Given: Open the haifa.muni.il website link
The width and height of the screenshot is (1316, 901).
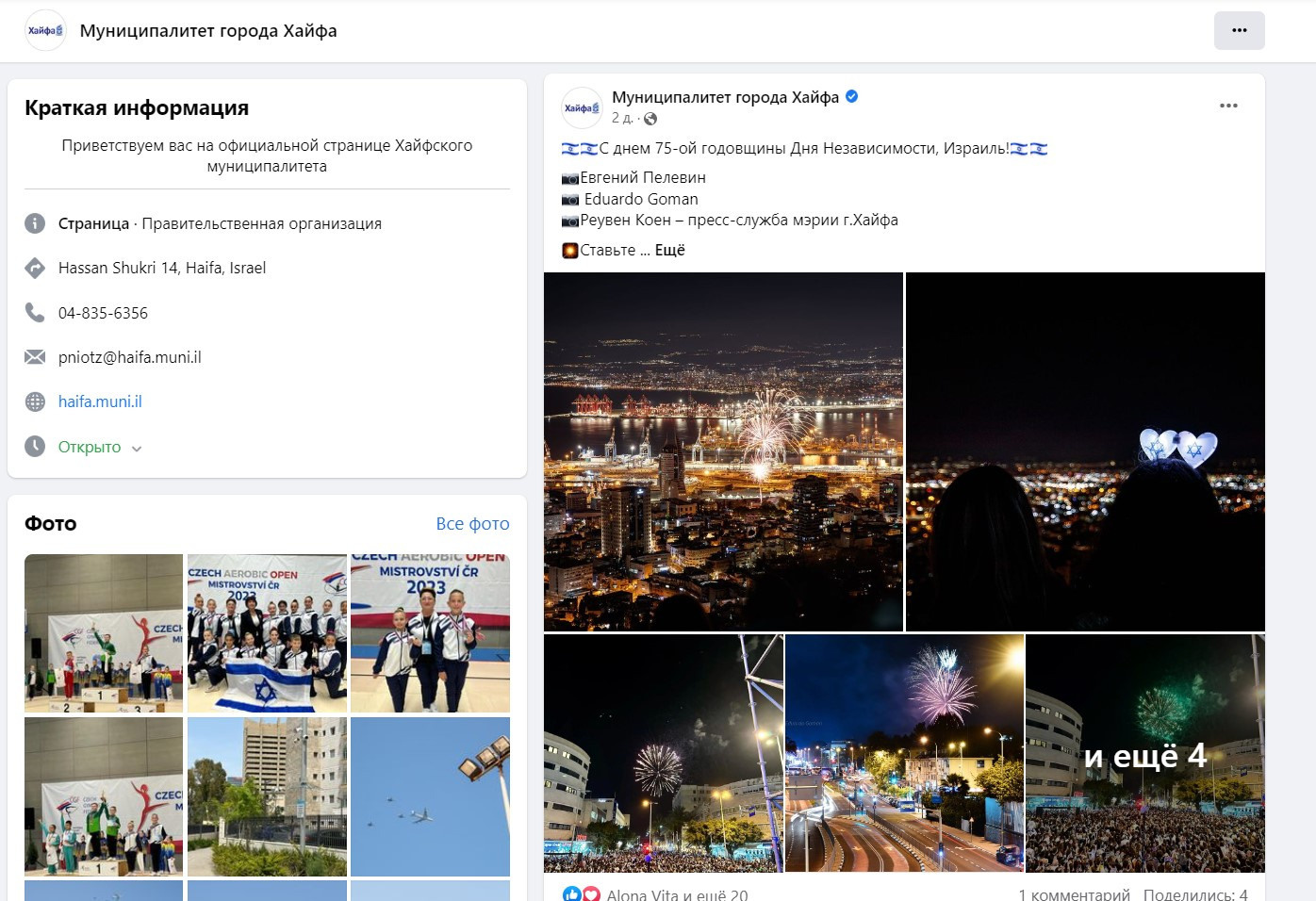Looking at the screenshot, I should (x=100, y=401).
